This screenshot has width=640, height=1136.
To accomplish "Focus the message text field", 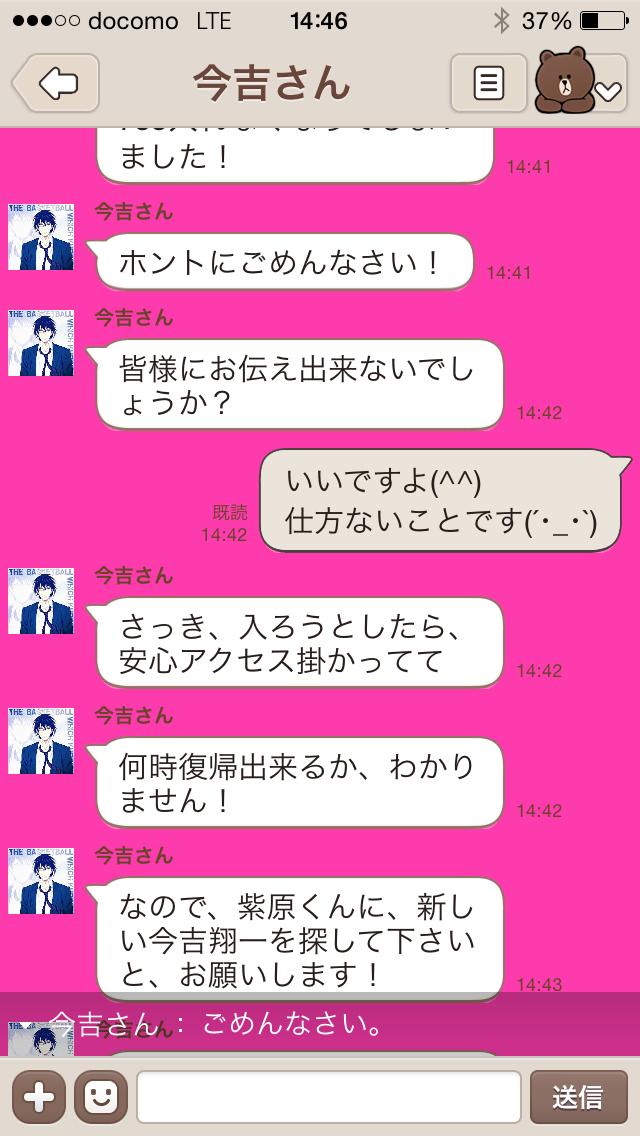I will click(x=328, y=1097).
